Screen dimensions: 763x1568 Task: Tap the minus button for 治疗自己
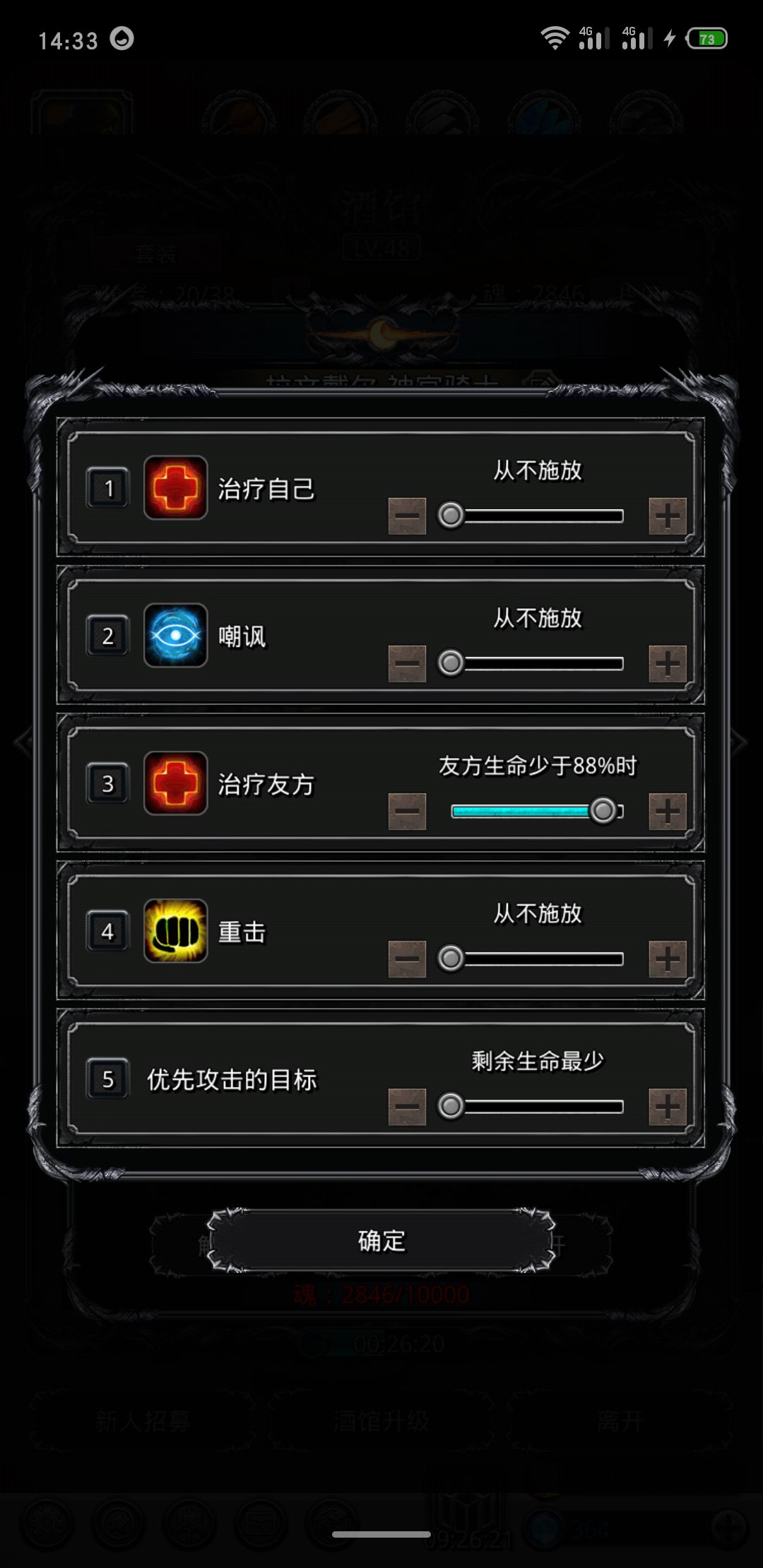(x=407, y=516)
